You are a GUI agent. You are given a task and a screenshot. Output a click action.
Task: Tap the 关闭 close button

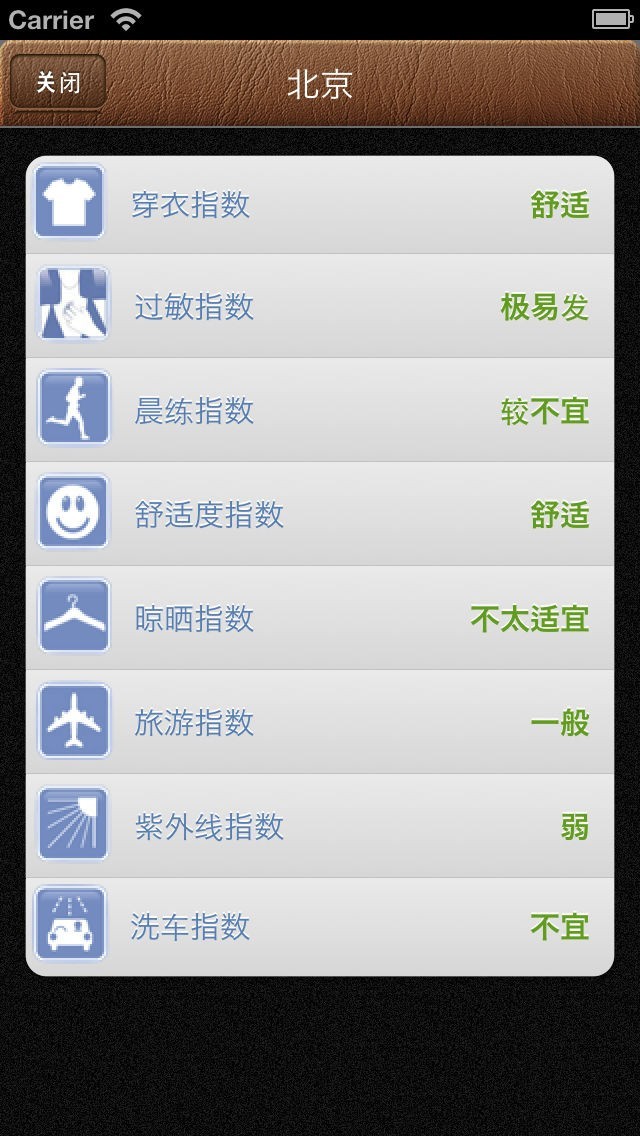click(58, 82)
